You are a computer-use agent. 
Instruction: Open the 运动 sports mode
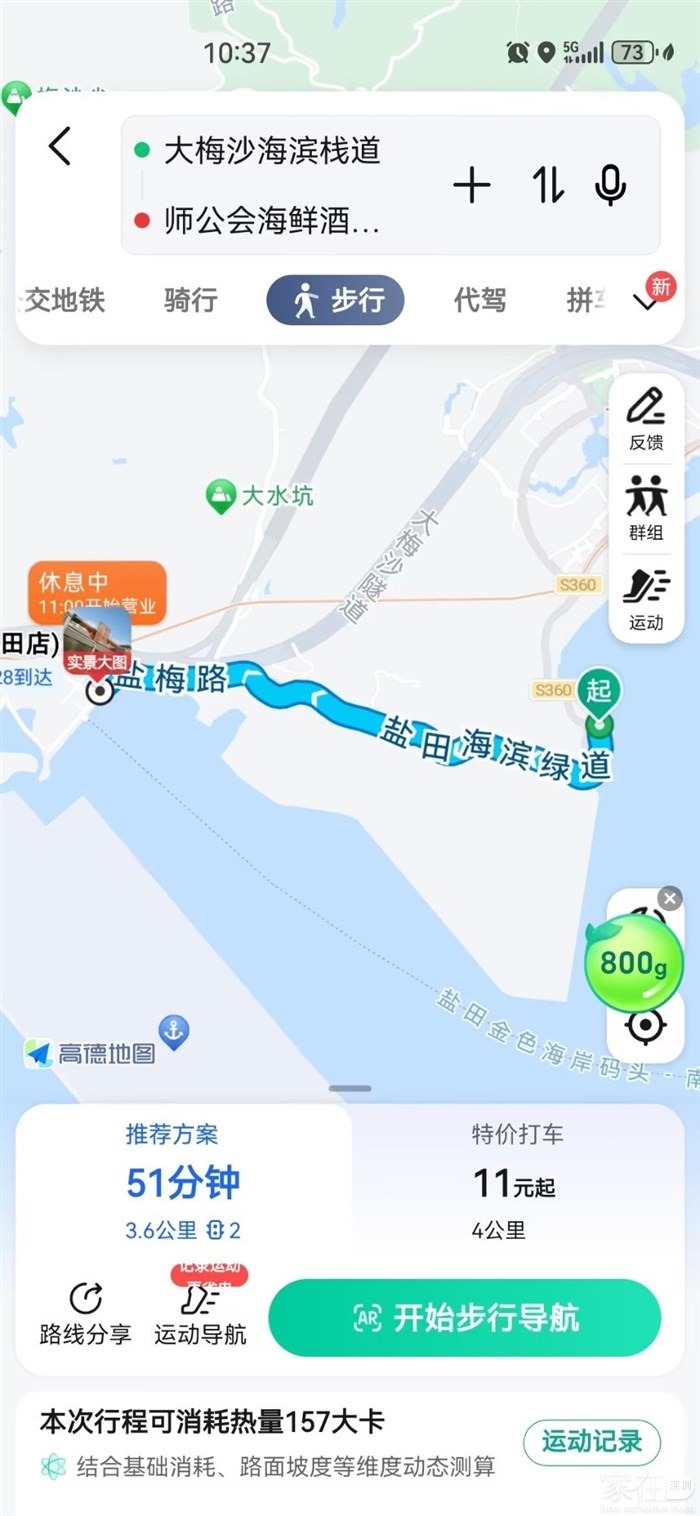pyautogui.click(x=646, y=598)
